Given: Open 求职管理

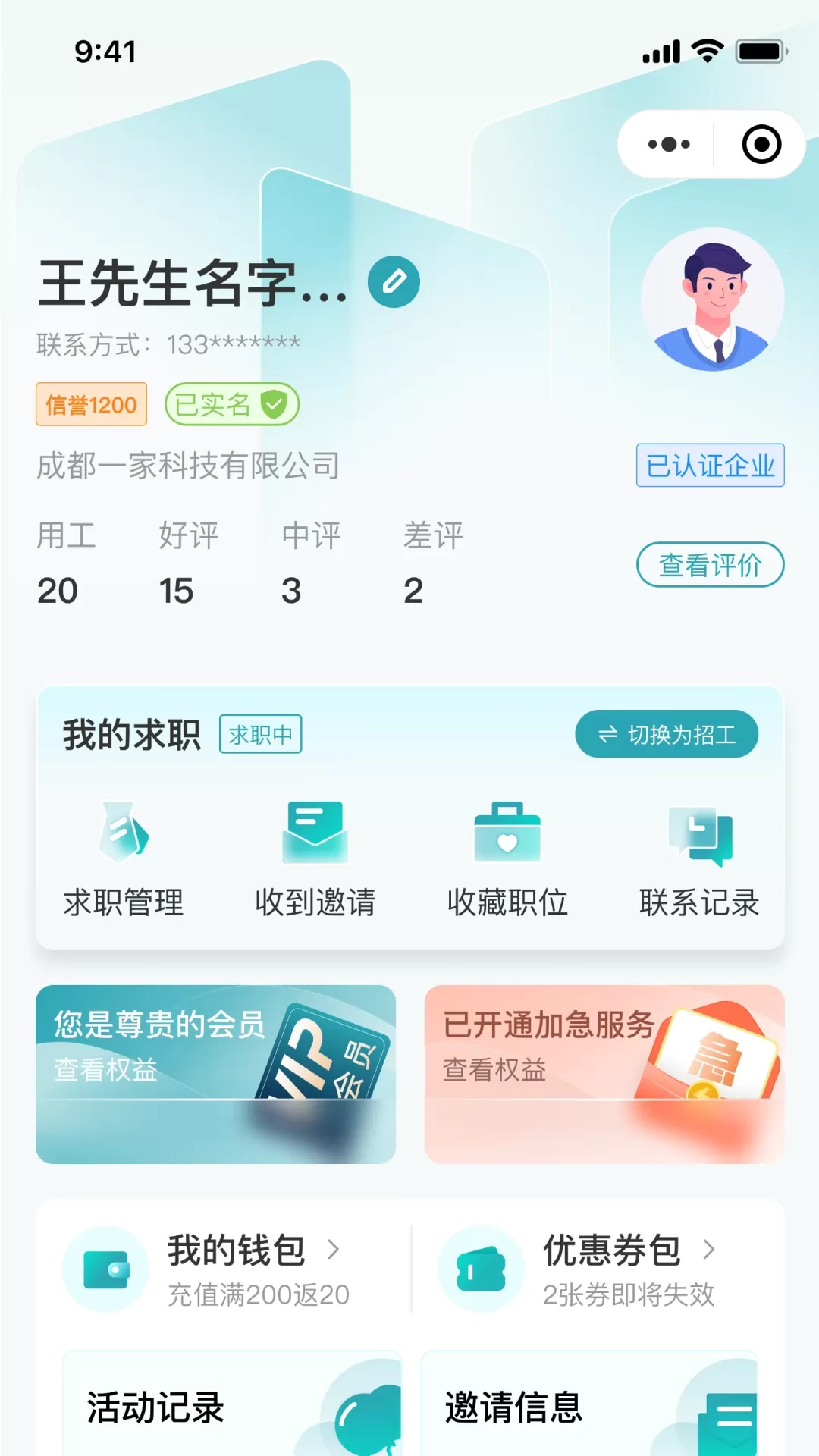Looking at the screenshot, I should [124, 859].
